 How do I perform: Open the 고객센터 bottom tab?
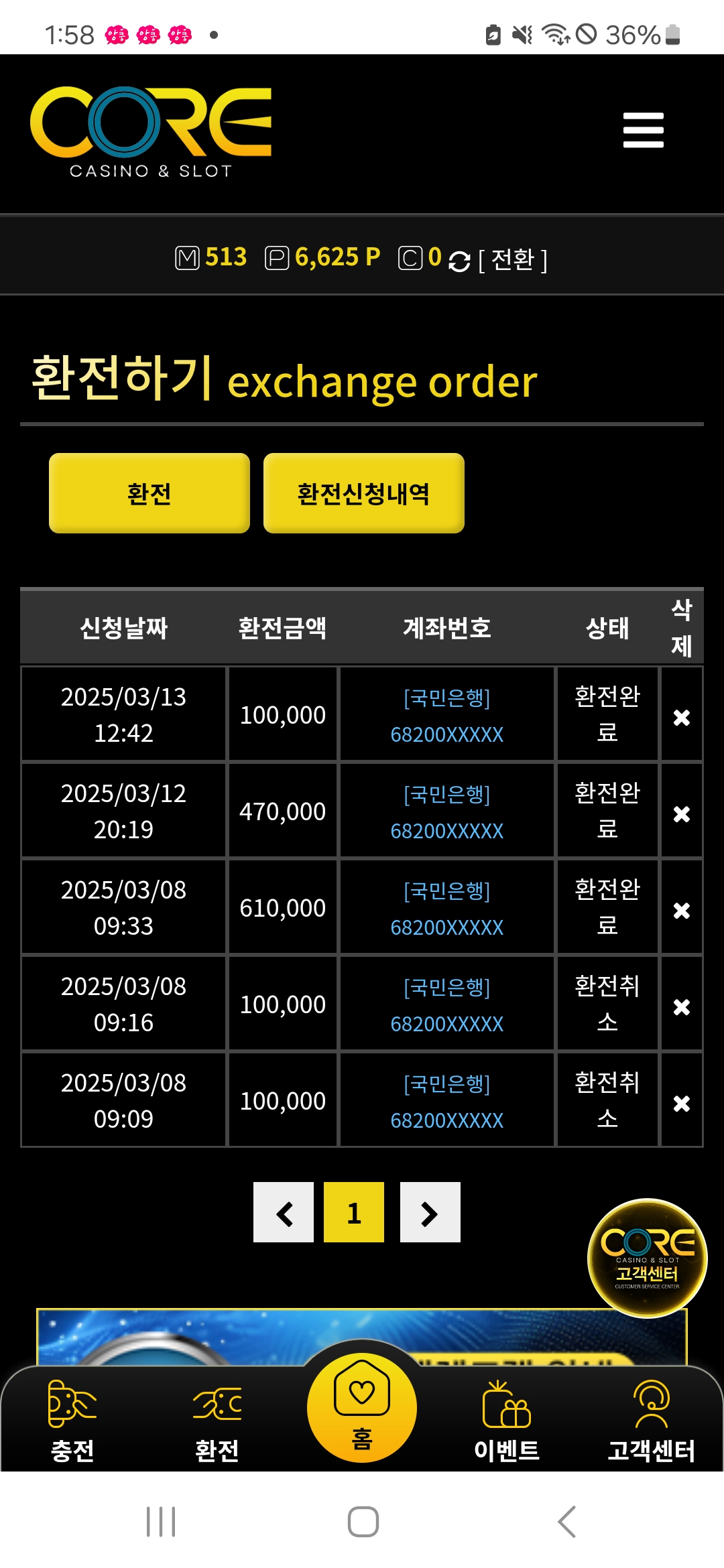pyautogui.click(x=651, y=1421)
